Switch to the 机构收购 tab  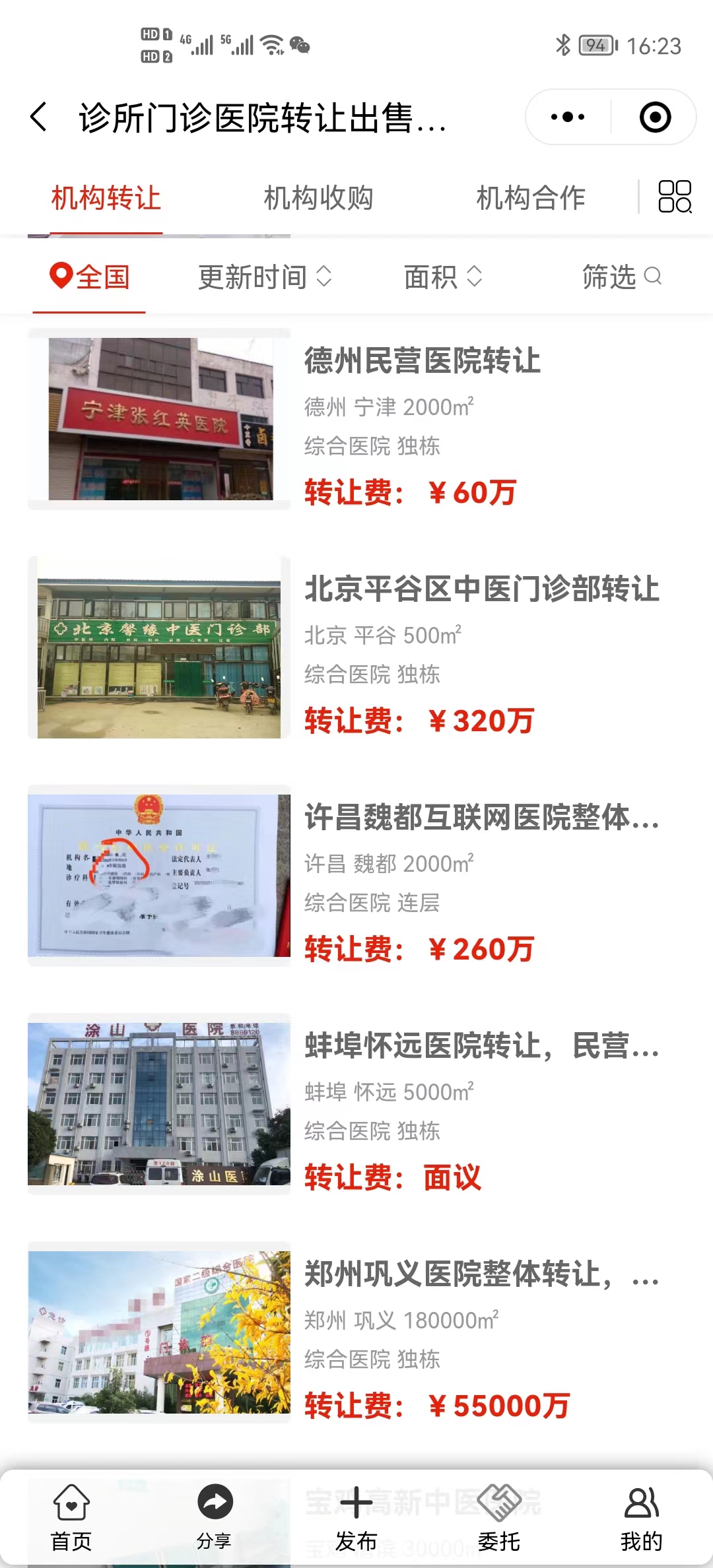[318, 198]
